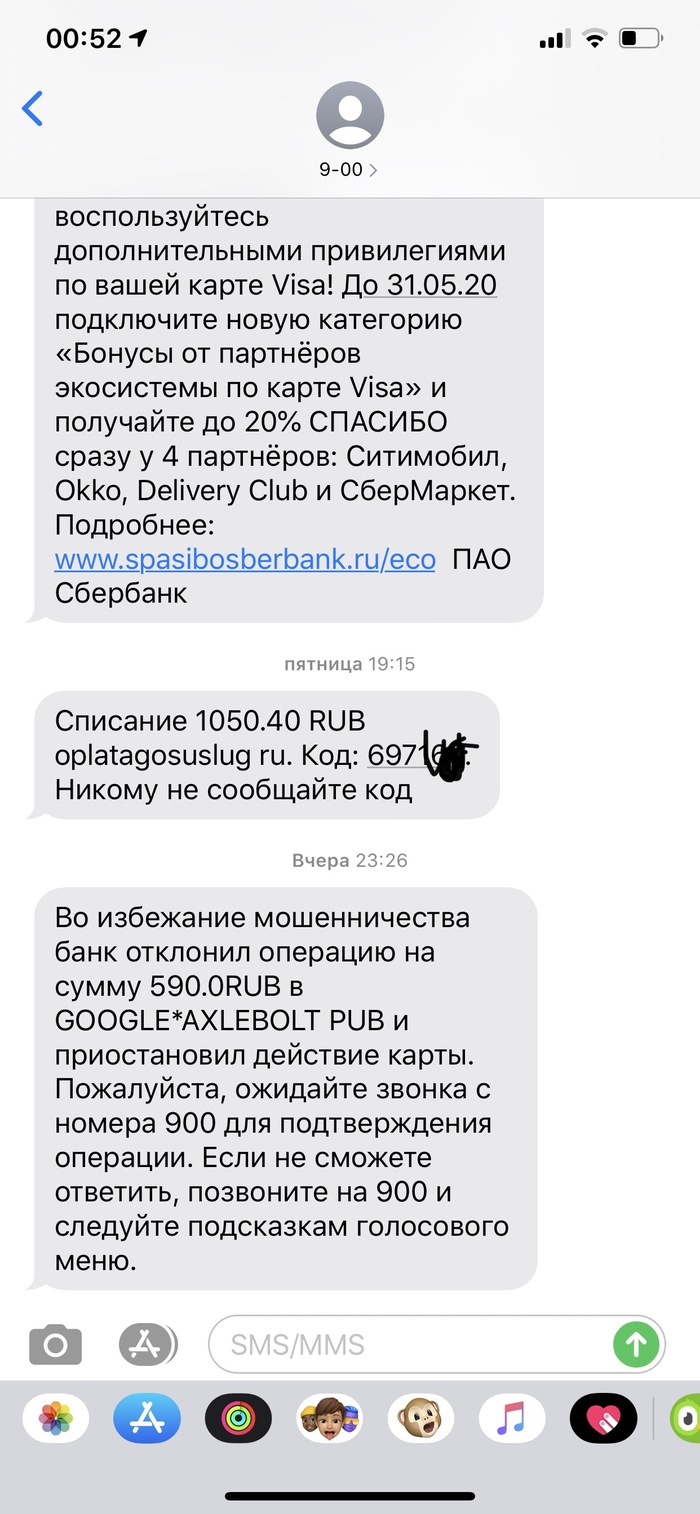Open the App Store iMessage app
This screenshot has height=1514, width=700.
point(147,1418)
